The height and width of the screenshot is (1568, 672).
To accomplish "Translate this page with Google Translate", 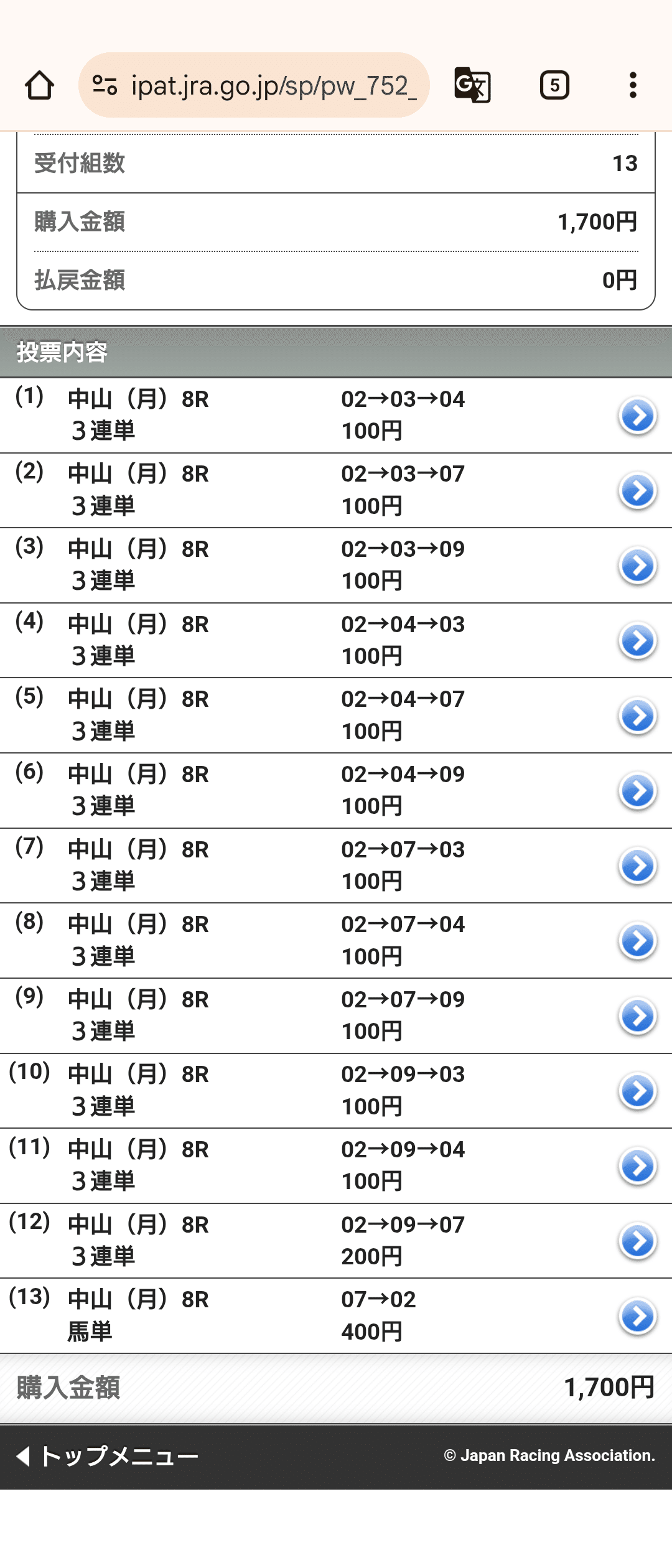I will (472, 85).
